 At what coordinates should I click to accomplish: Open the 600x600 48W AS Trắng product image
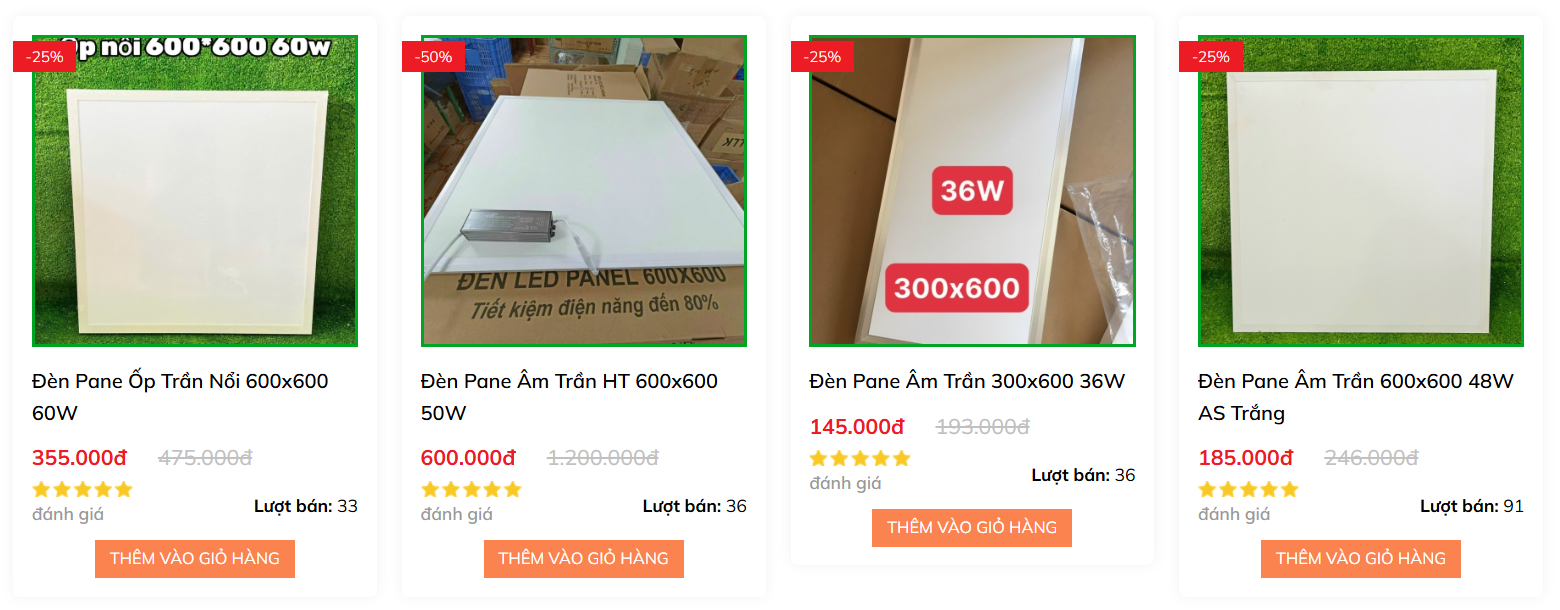coord(1361,191)
